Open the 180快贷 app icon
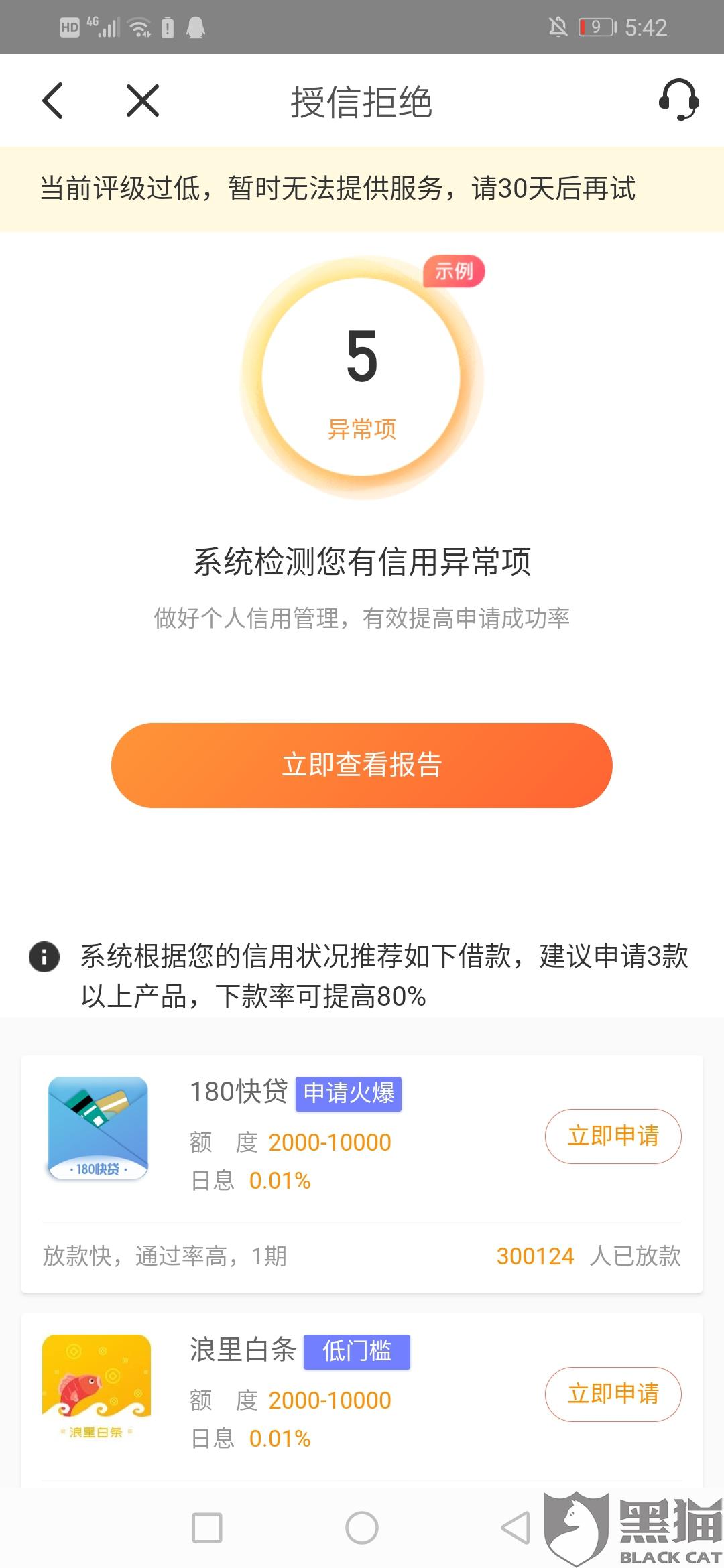This screenshot has height=1568, width=724. 98,1129
